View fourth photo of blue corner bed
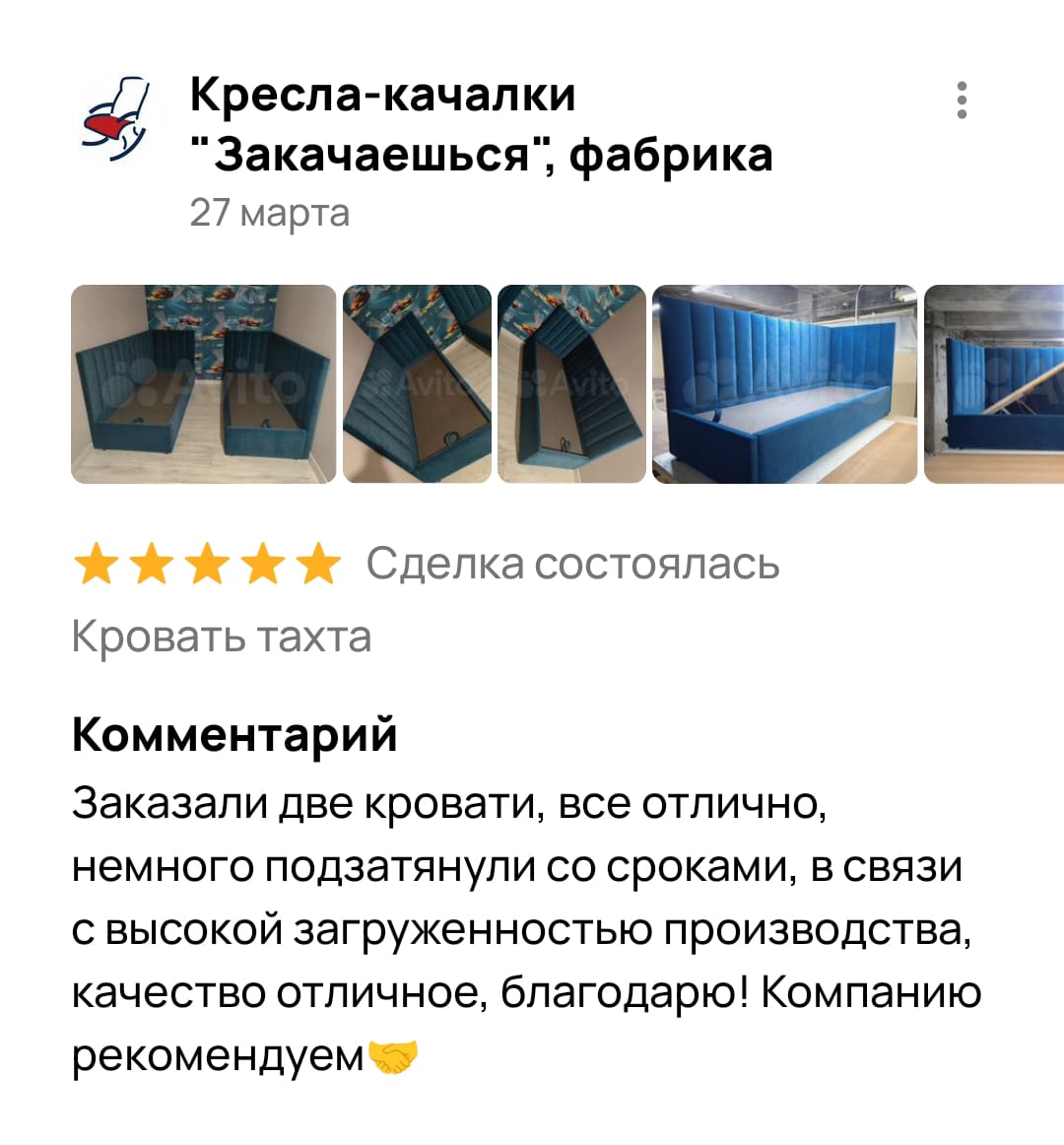The height and width of the screenshot is (1145, 1064). [784, 384]
